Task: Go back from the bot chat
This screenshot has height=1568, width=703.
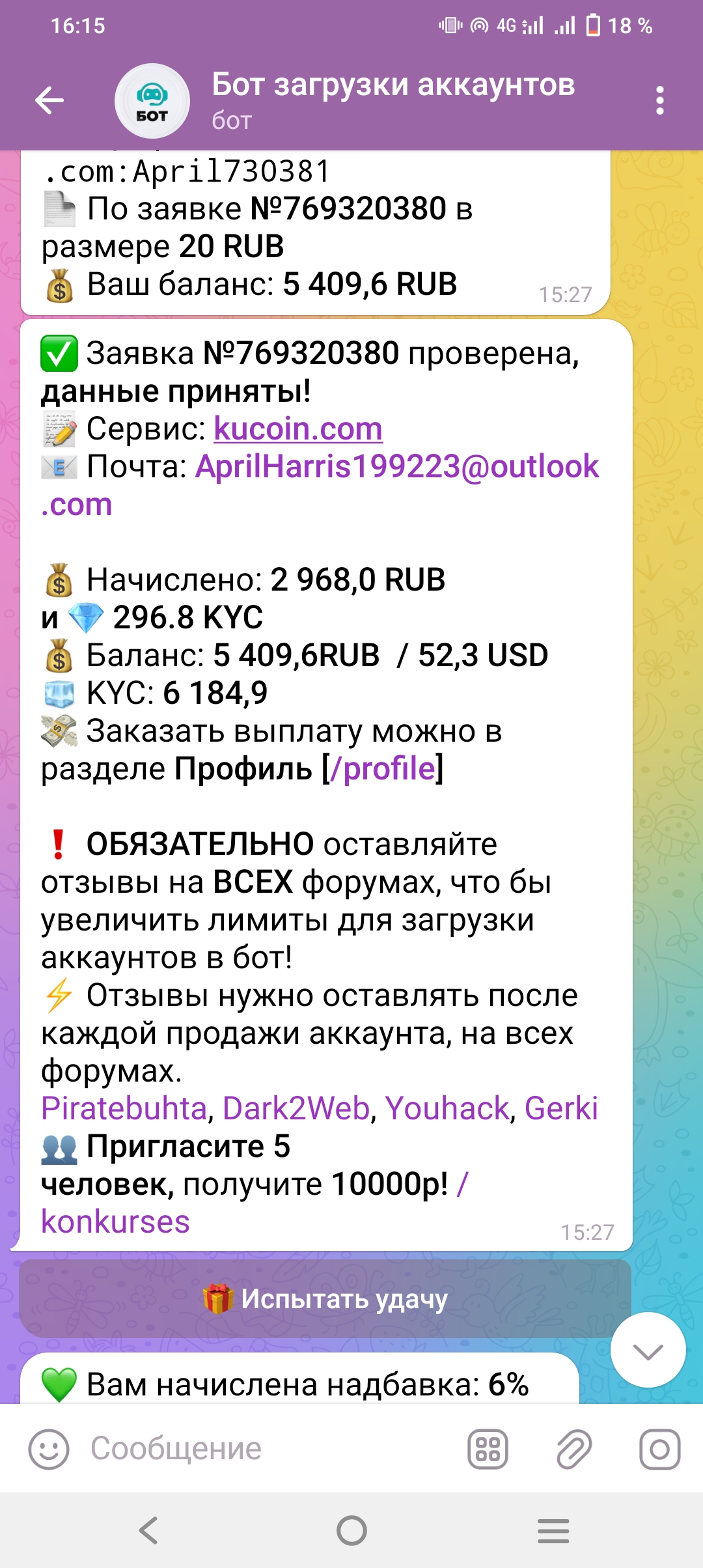Action: coord(49,100)
